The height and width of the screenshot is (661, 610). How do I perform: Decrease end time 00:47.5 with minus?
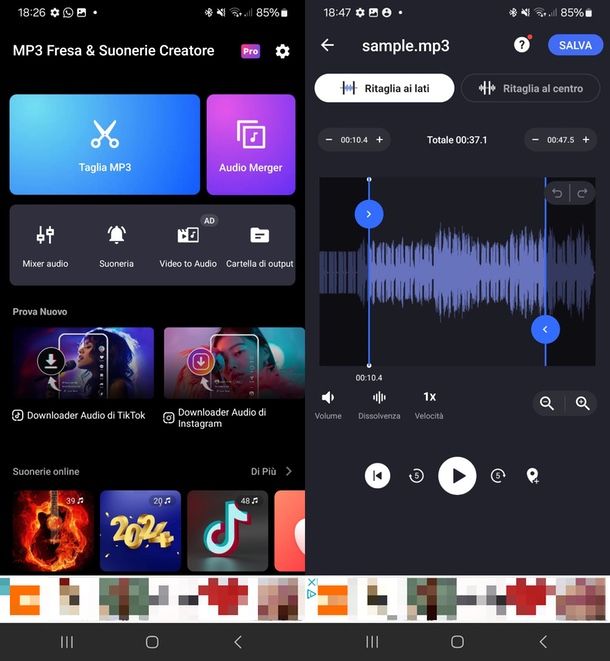(536, 140)
